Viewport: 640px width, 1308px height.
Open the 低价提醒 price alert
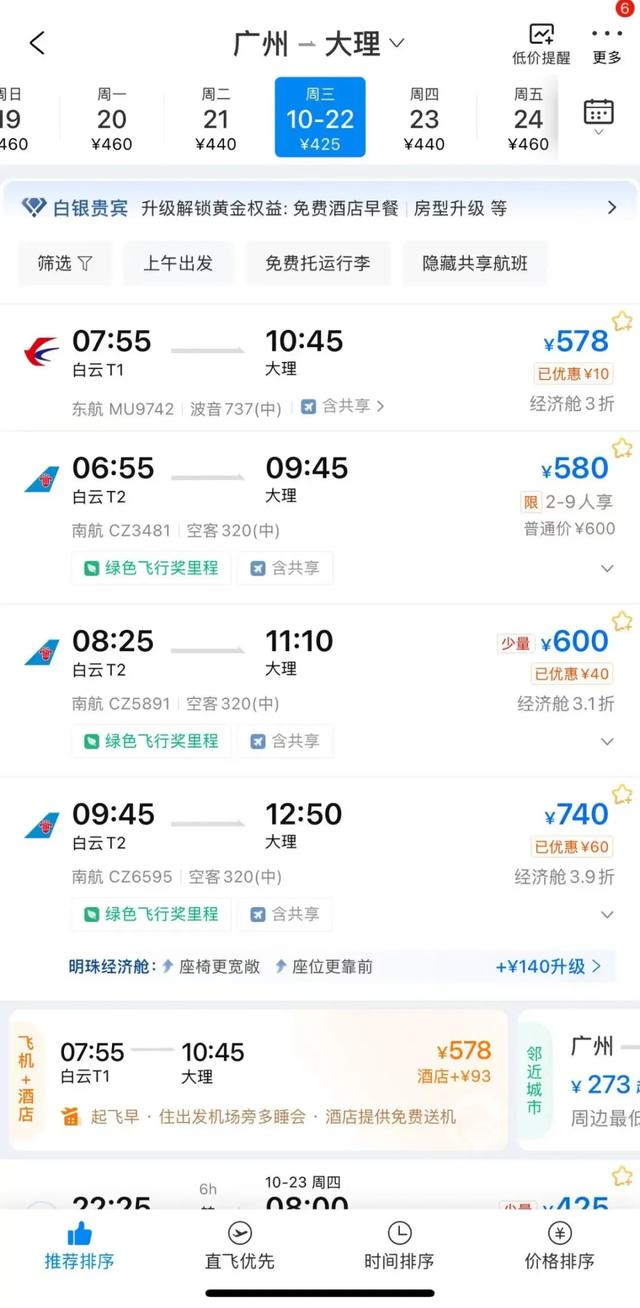tap(541, 45)
